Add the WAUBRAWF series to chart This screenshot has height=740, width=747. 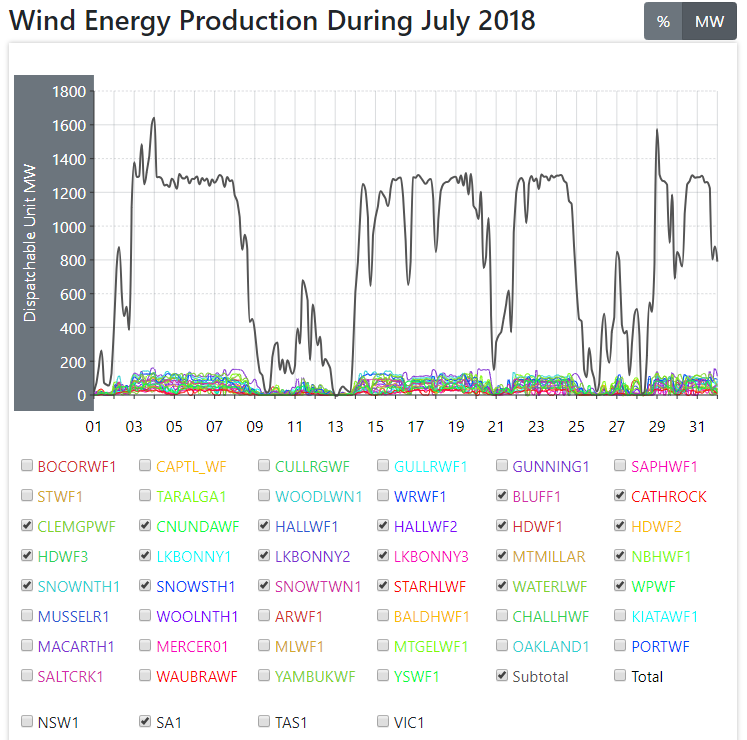(x=146, y=676)
